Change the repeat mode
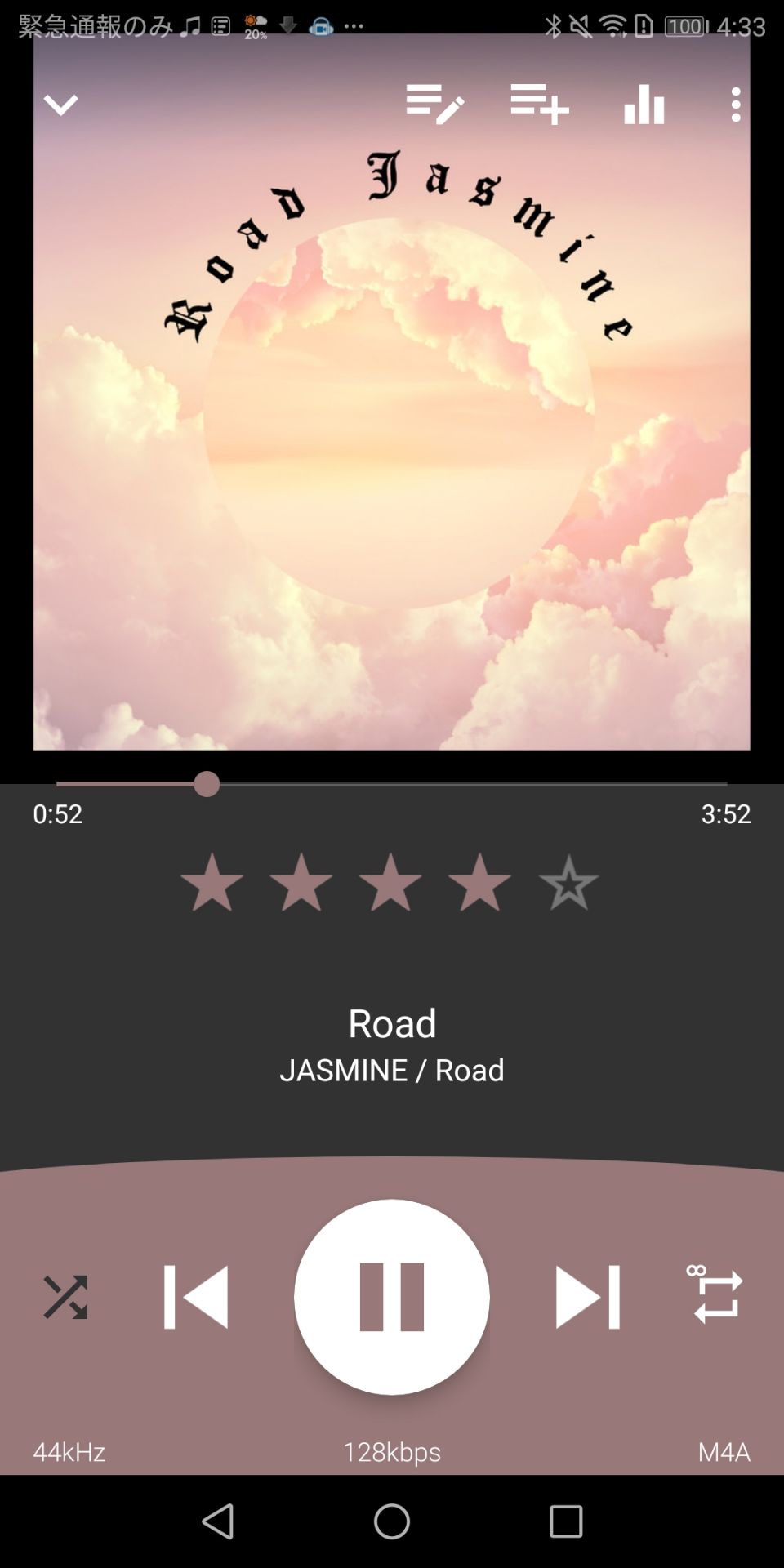 pos(717,1295)
